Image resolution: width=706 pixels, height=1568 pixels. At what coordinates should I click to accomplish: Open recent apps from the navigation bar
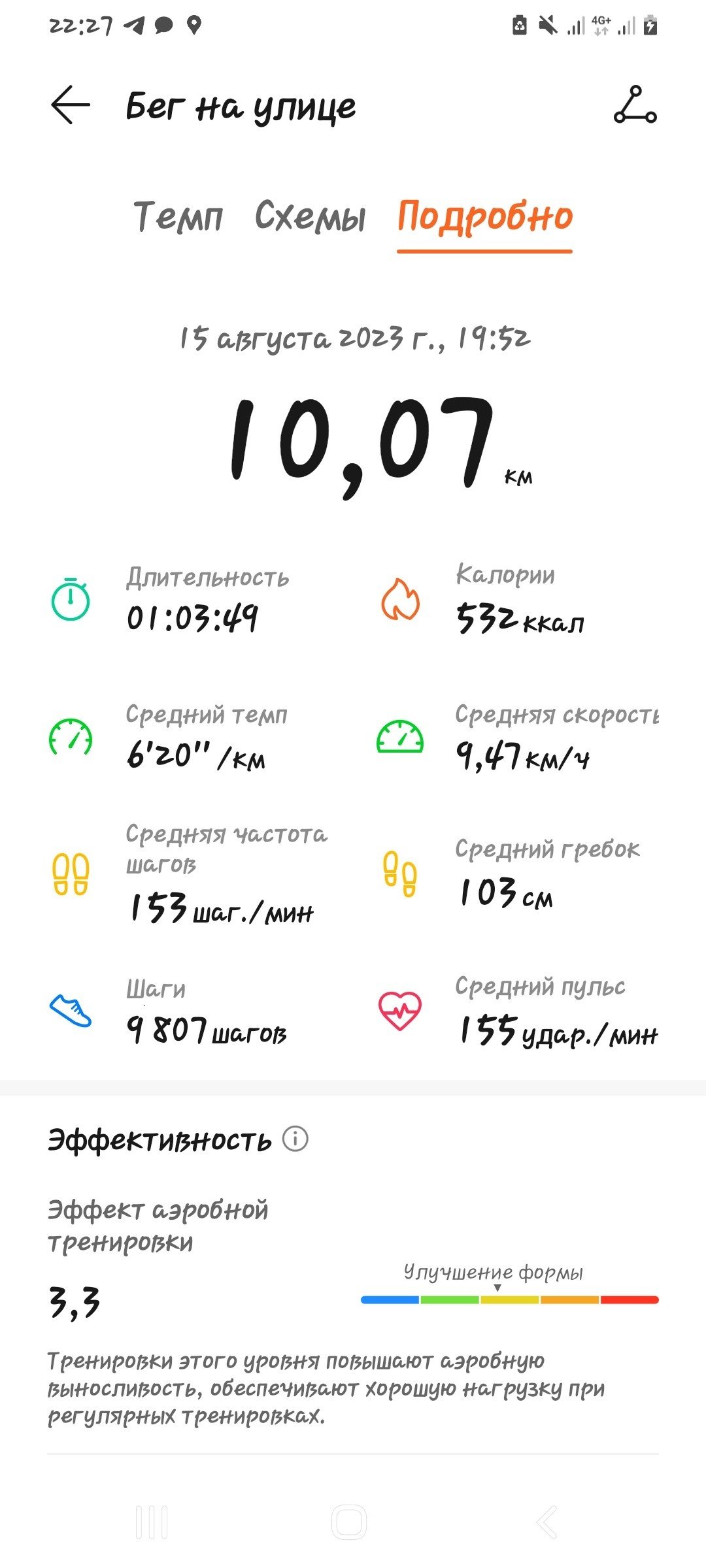(x=152, y=1522)
